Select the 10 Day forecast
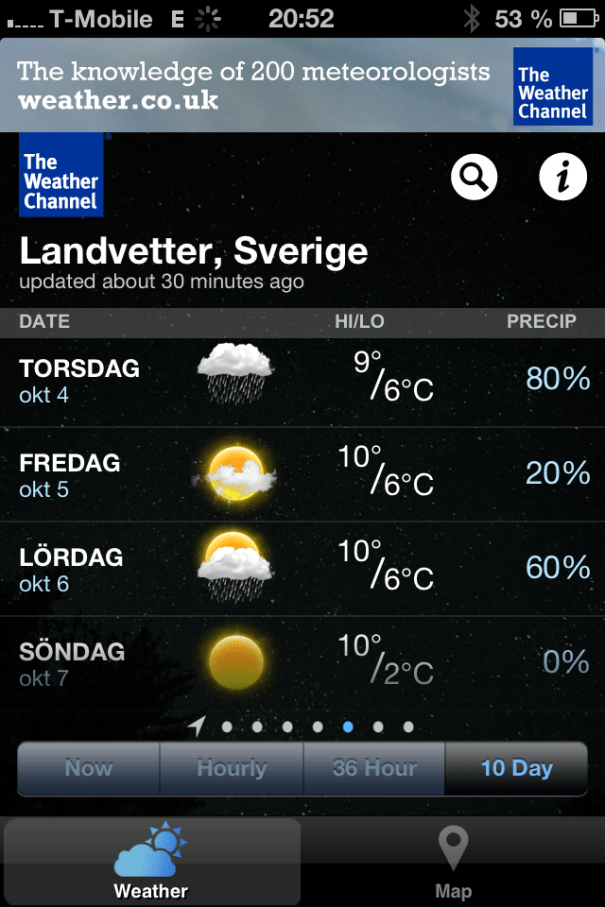 coord(516,768)
